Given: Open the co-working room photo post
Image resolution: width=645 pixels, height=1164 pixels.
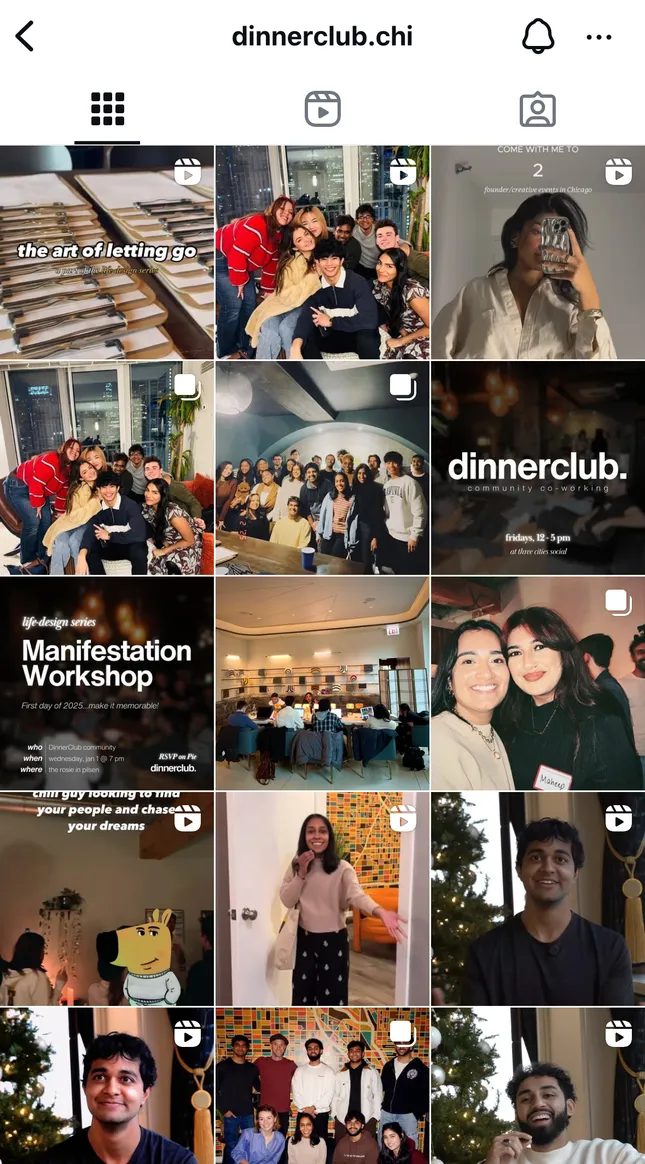Looking at the screenshot, I should [x=322, y=684].
